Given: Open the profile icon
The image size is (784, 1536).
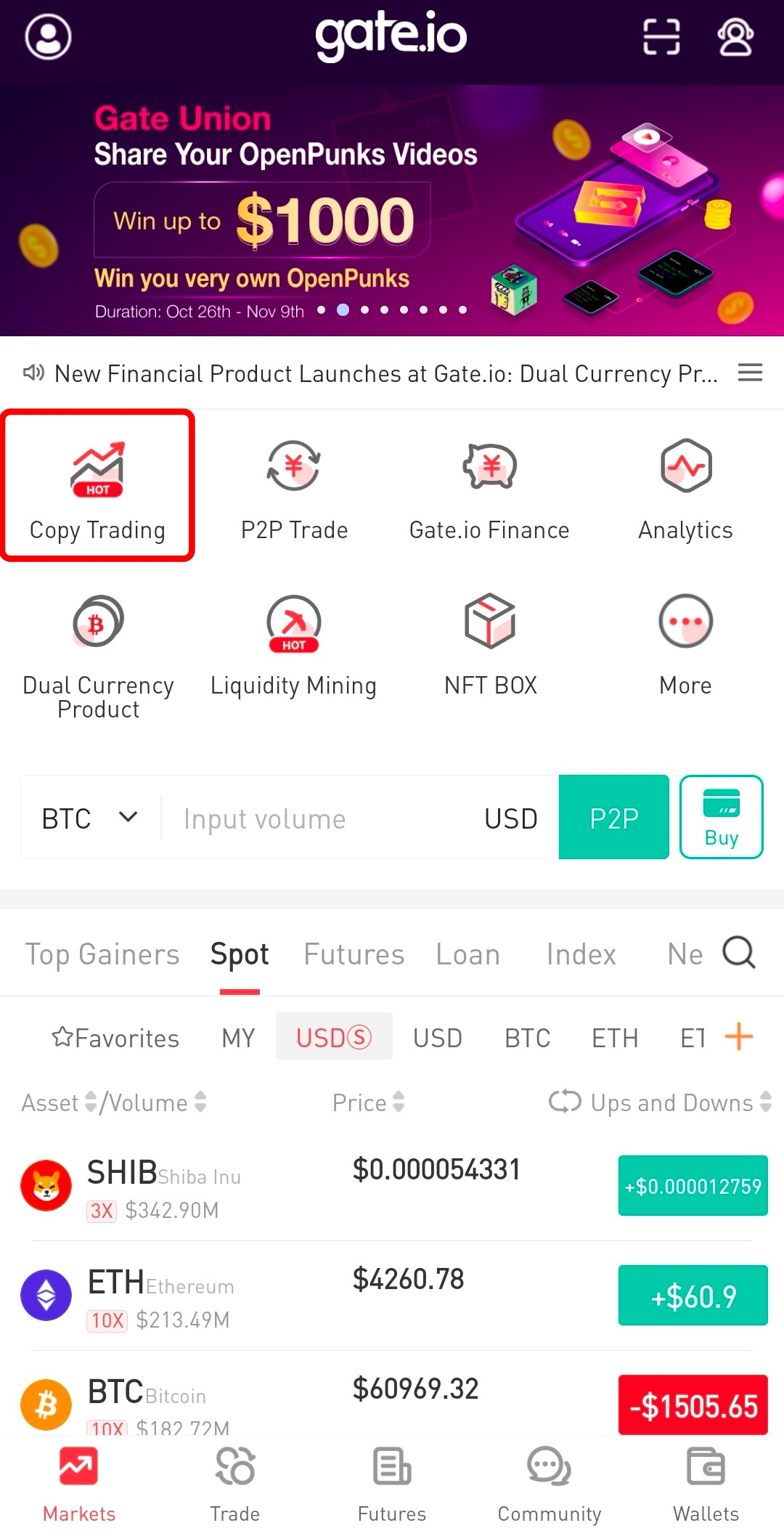Looking at the screenshot, I should pos(48,37).
